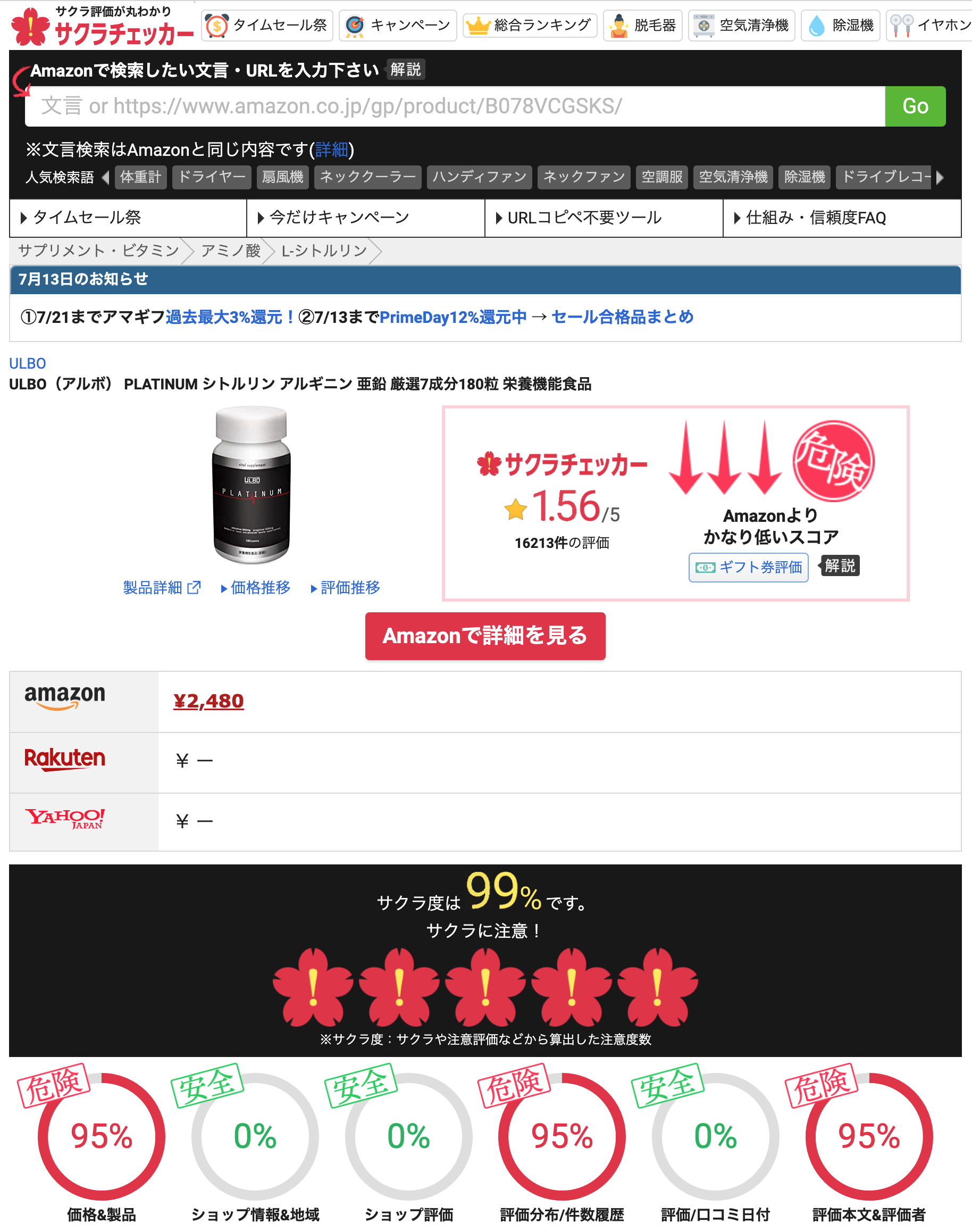Select the 空気清浄機 purifier icon
This screenshot has width=972, height=1232.
point(705,25)
